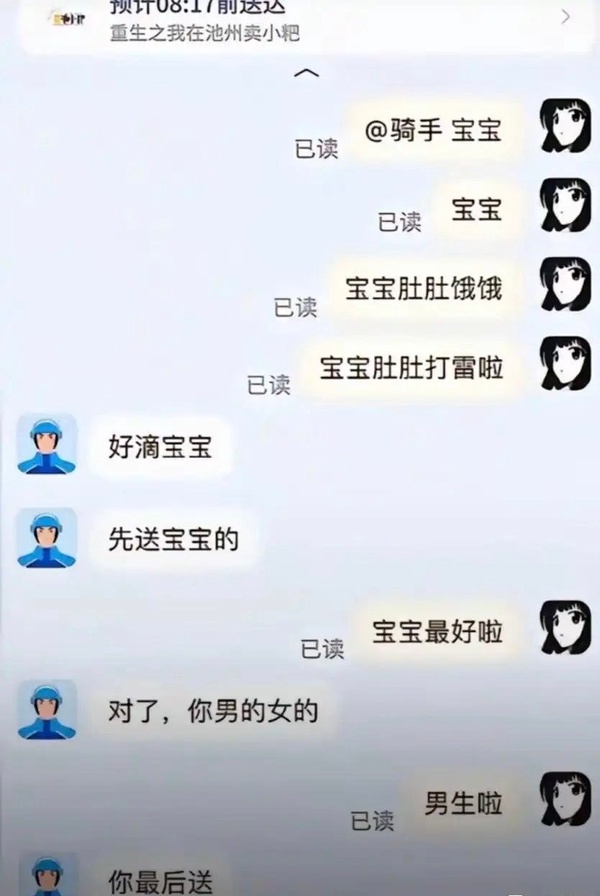
Task: Collapse the order info with the up chevron
Action: (x=308, y=73)
